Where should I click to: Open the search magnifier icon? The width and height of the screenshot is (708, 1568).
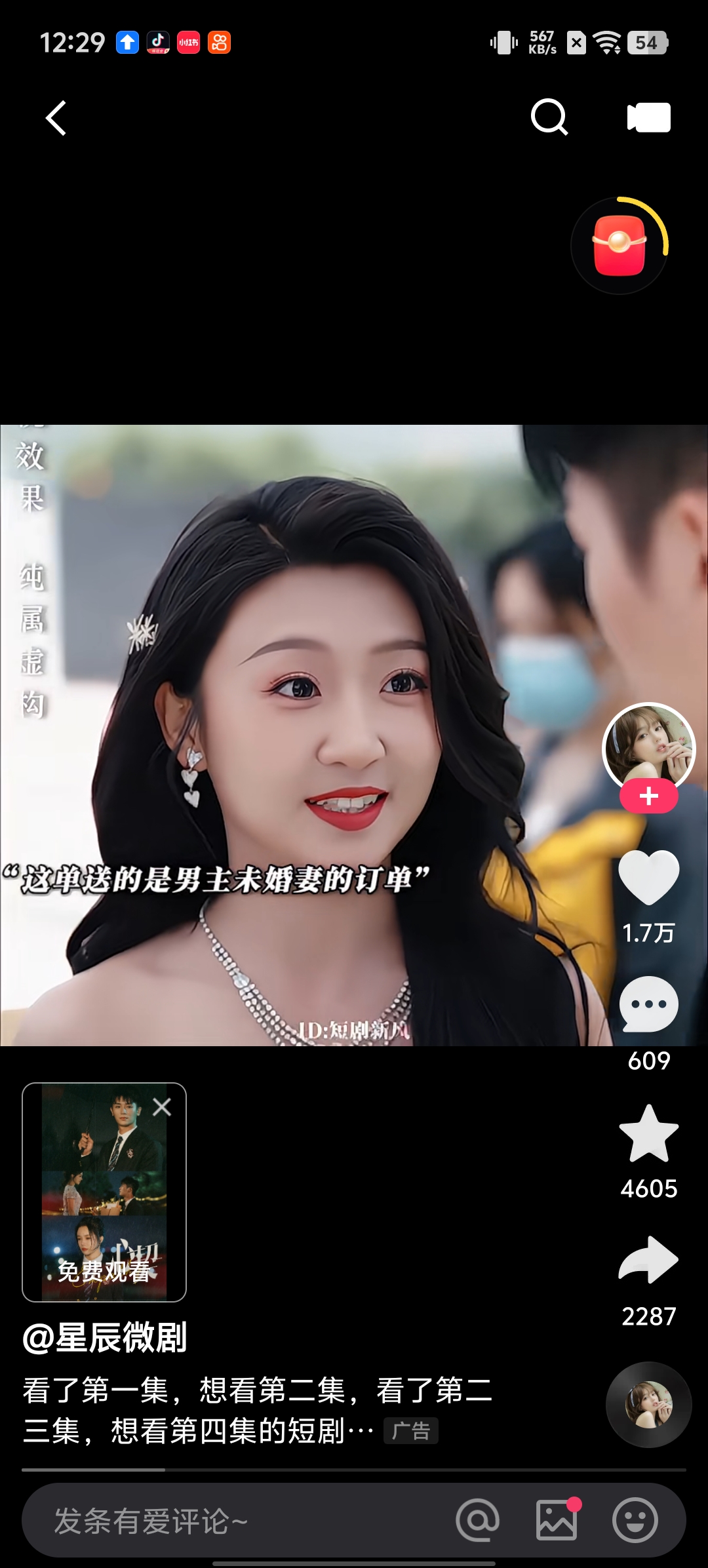[x=549, y=117]
